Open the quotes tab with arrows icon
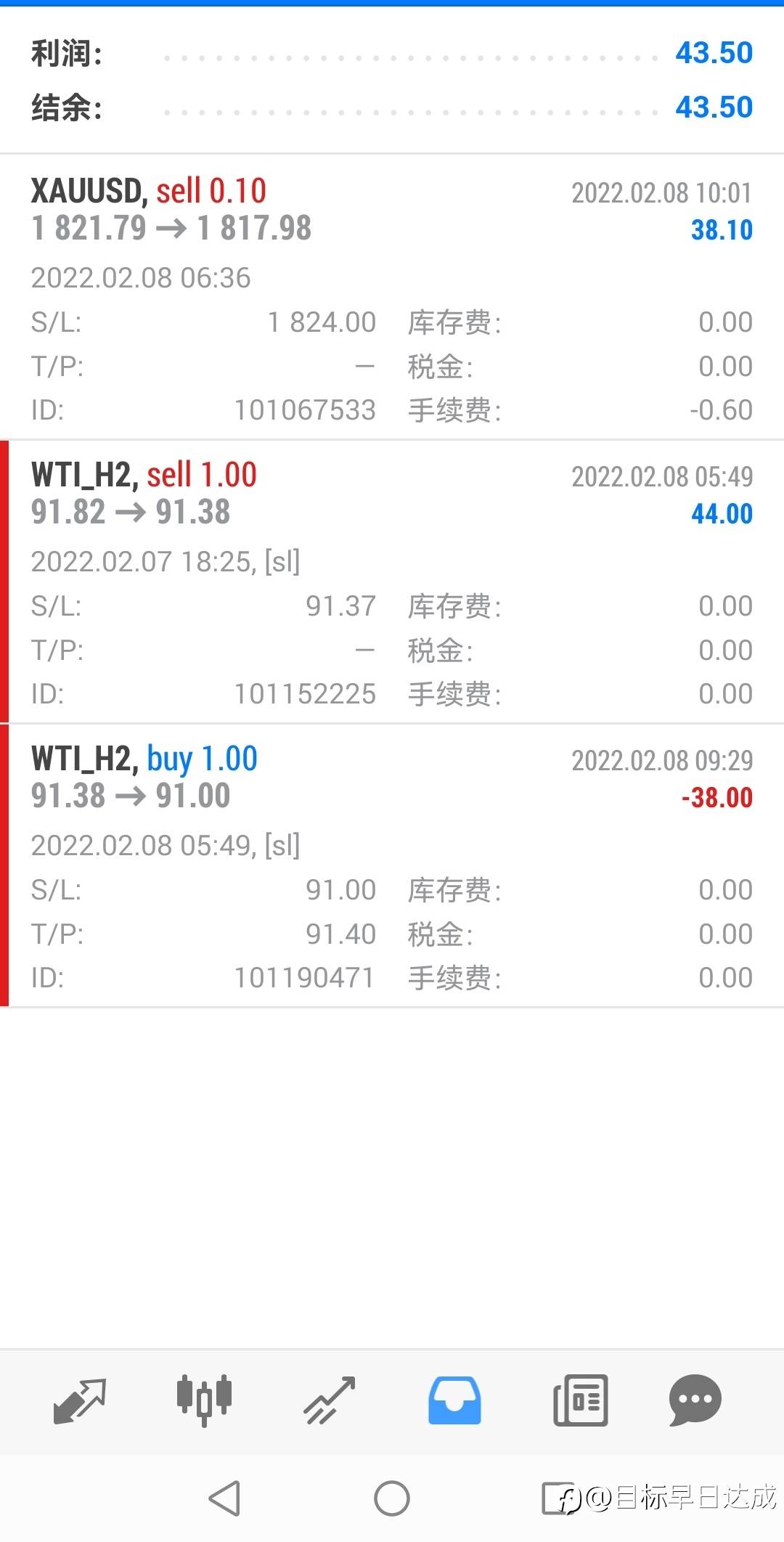The width and height of the screenshot is (784, 1542). click(x=80, y=1400)
